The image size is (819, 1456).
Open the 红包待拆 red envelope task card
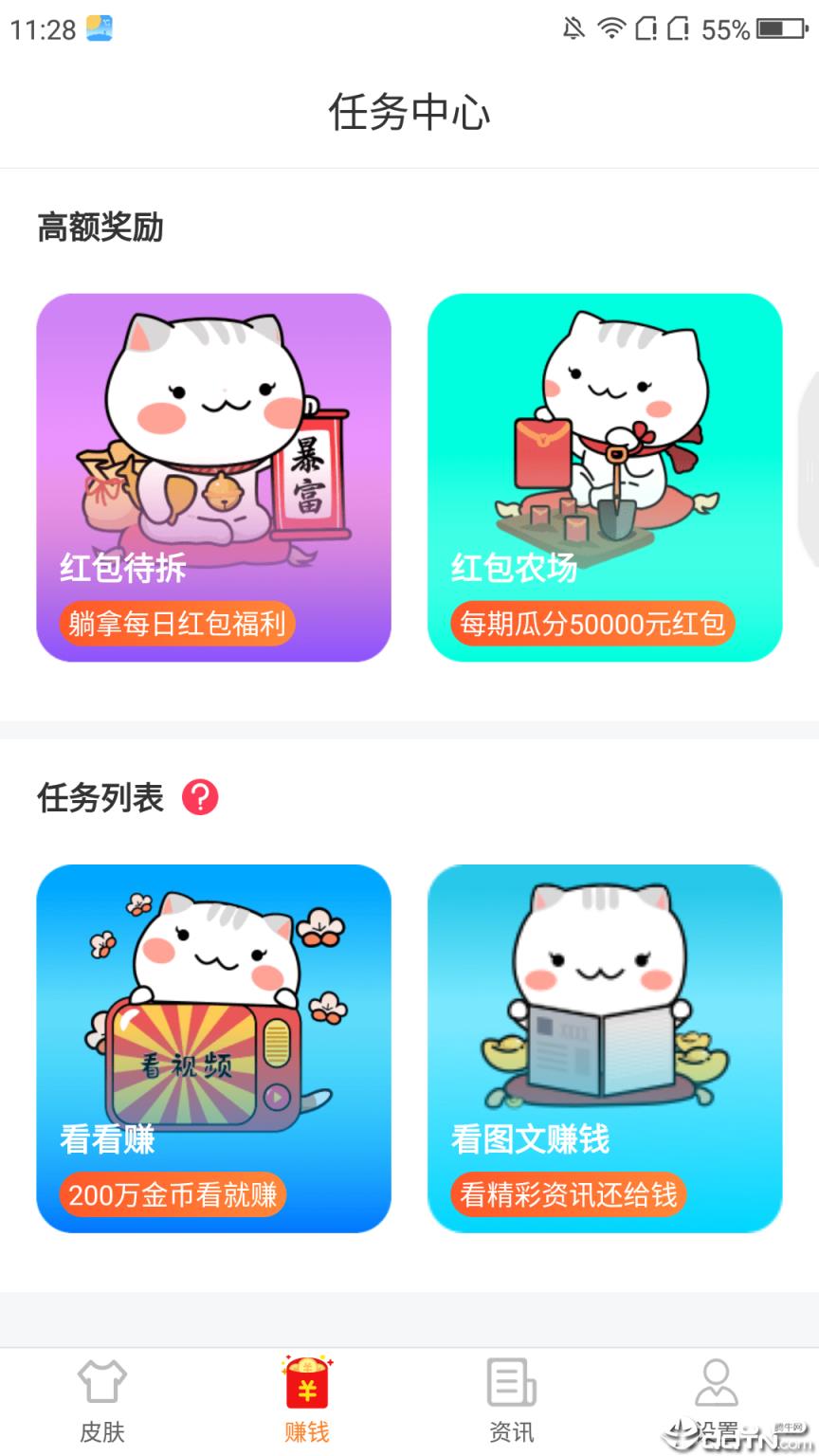(x=214, y=474)
